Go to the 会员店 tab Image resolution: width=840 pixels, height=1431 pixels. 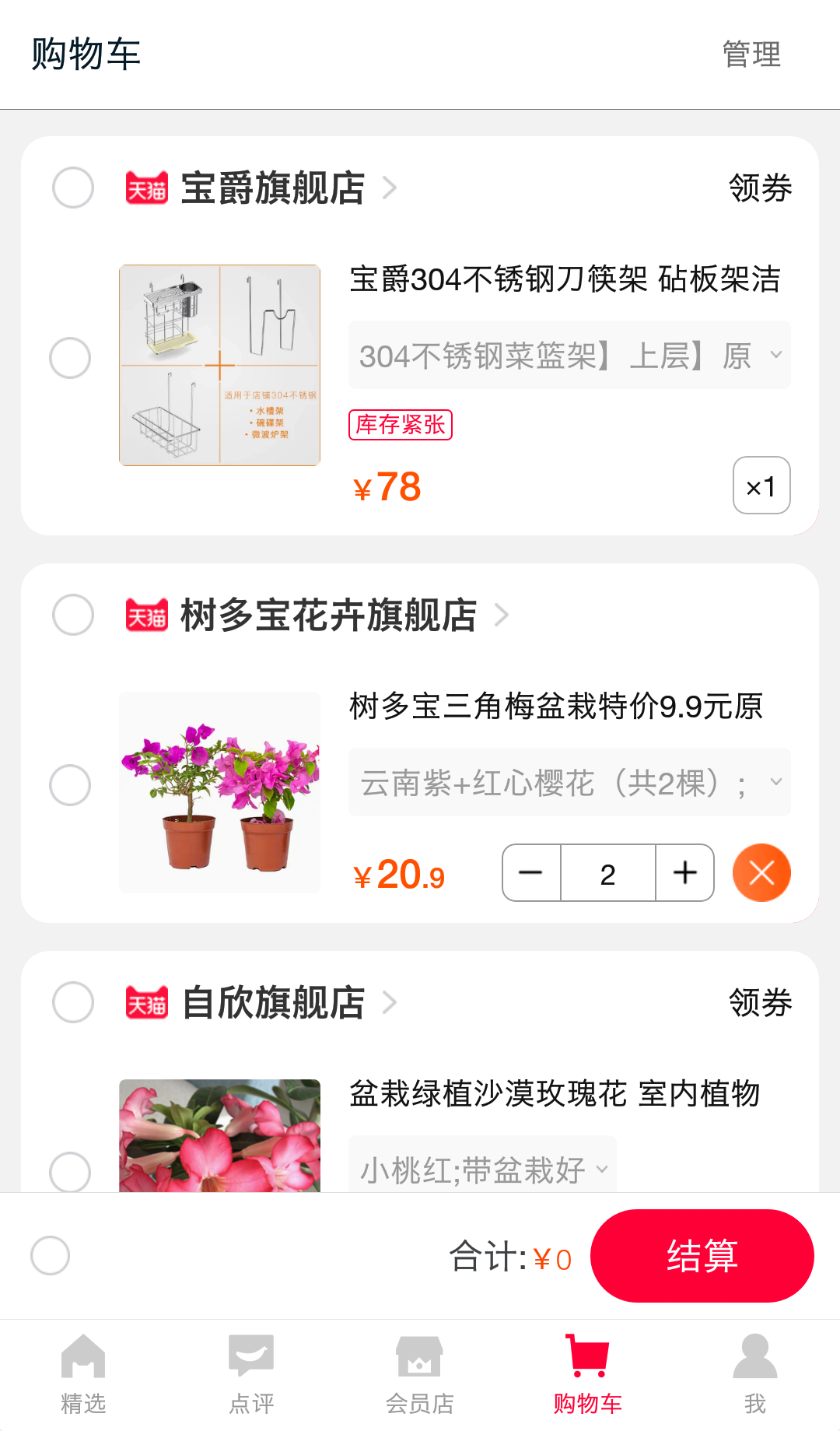(419, 1373)
